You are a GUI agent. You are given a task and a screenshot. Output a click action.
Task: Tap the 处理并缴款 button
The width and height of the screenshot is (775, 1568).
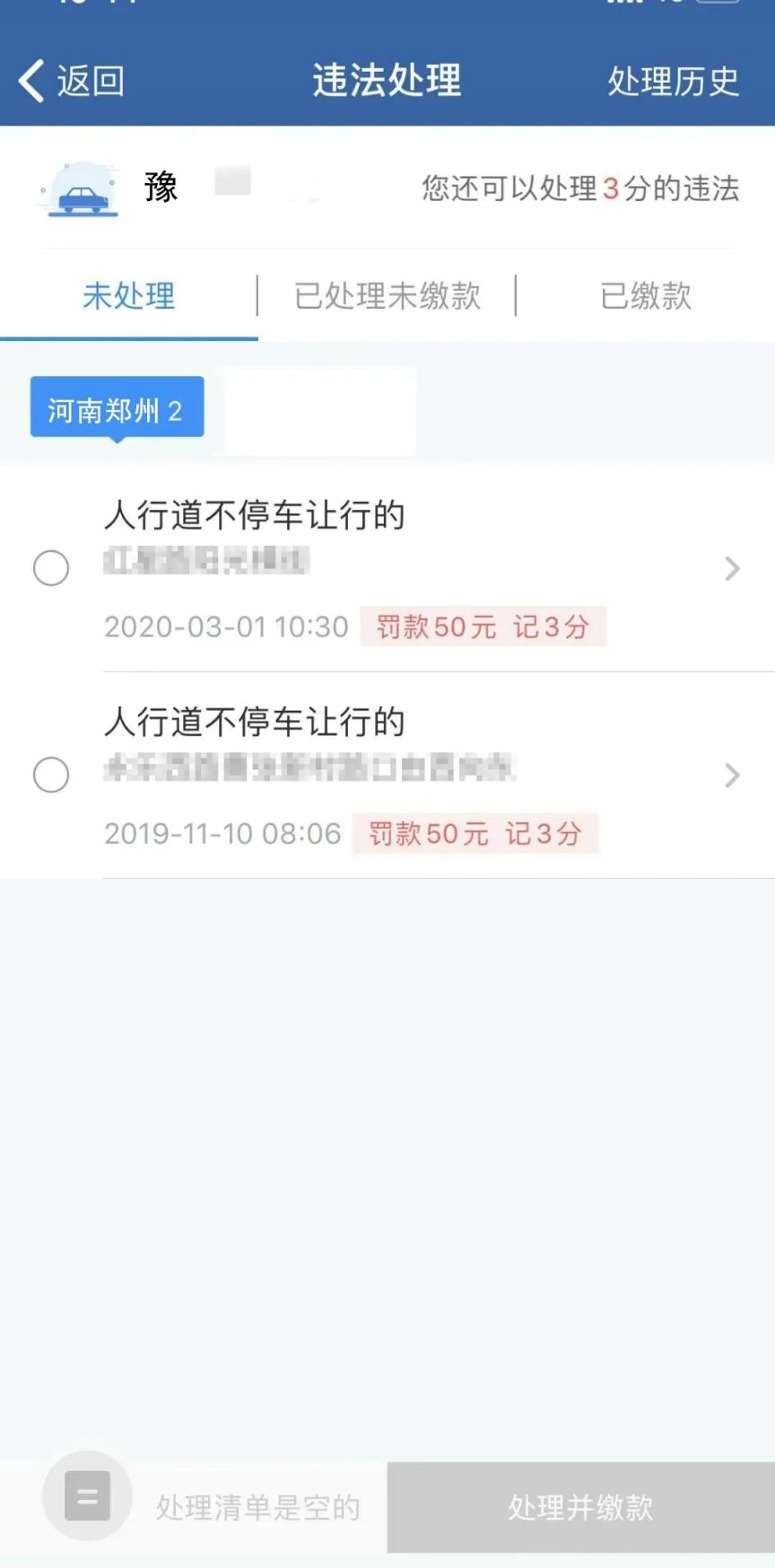click(580, 1507)
